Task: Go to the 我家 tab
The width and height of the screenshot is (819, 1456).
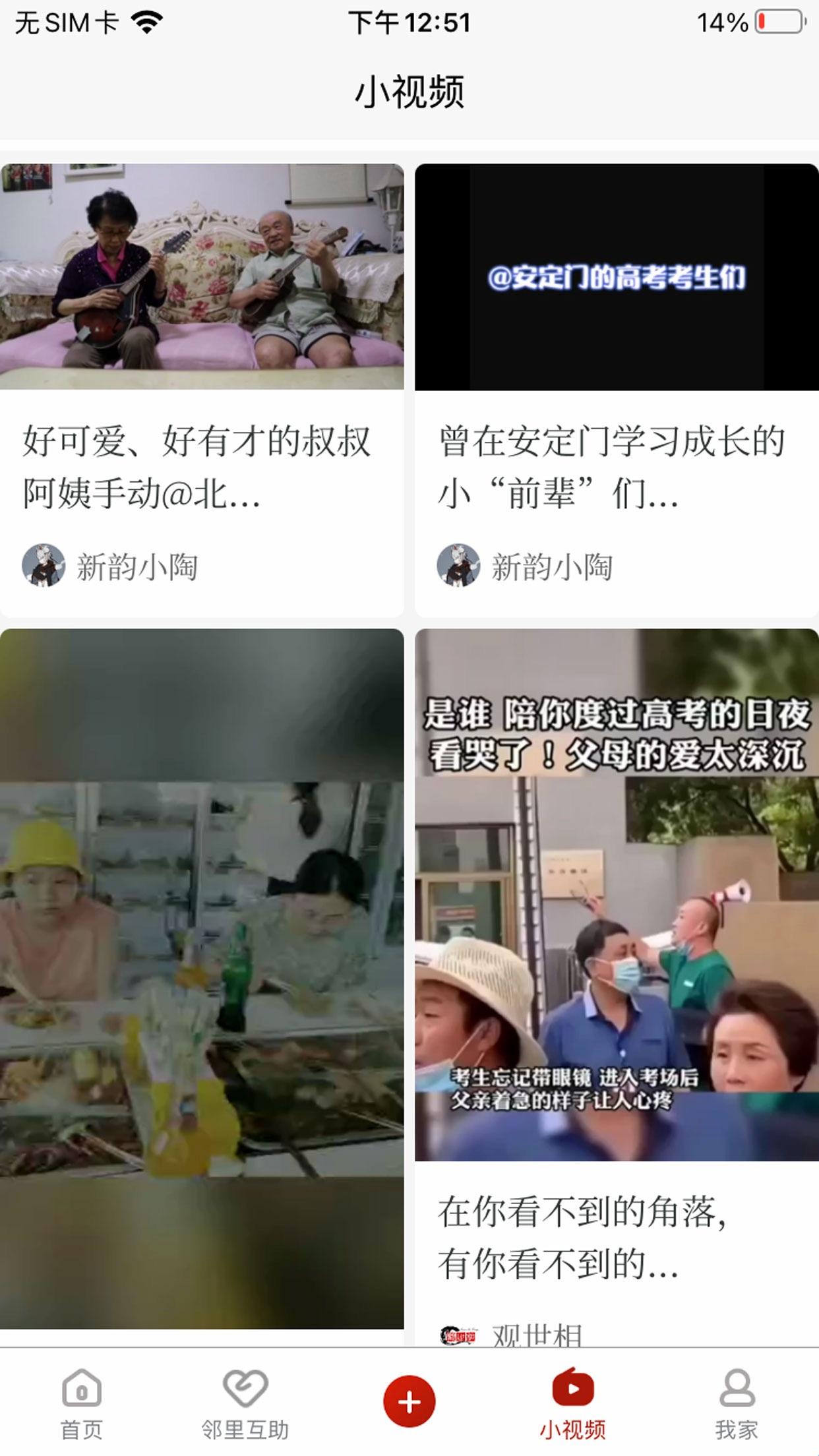Action: click(x=736, y=1402)
